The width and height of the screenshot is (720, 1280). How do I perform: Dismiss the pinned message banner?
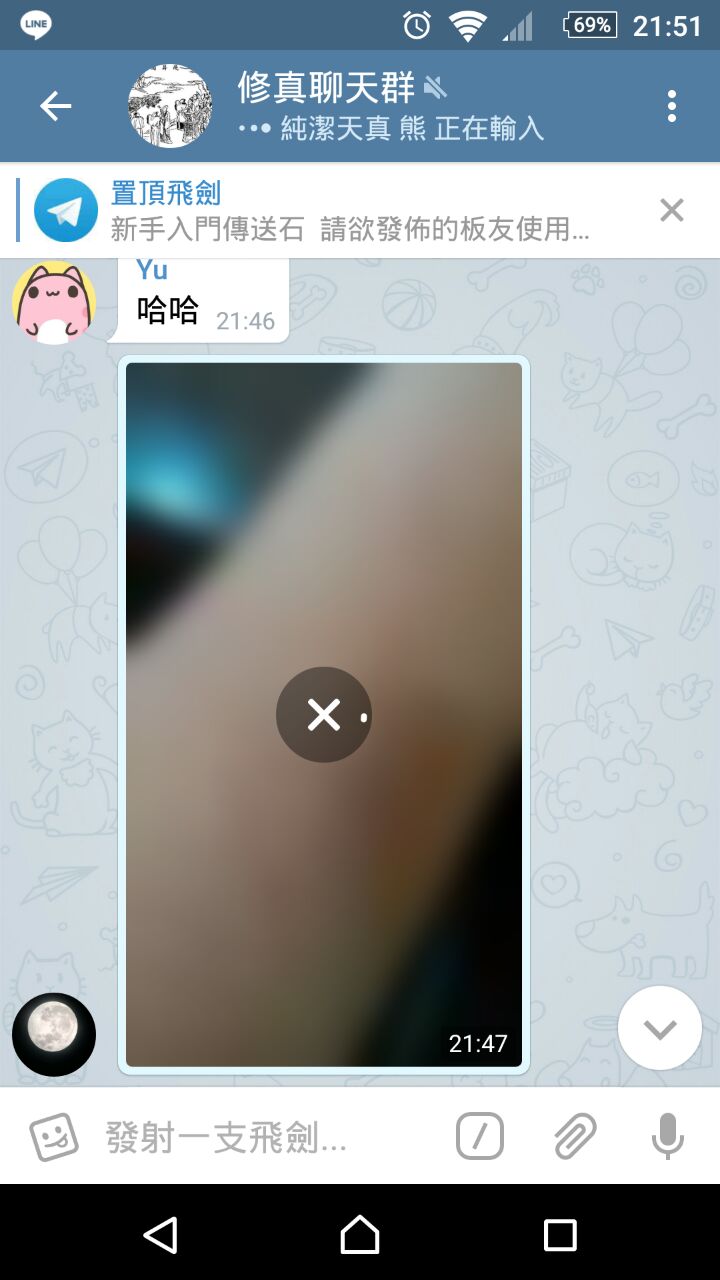click(671, 210)
